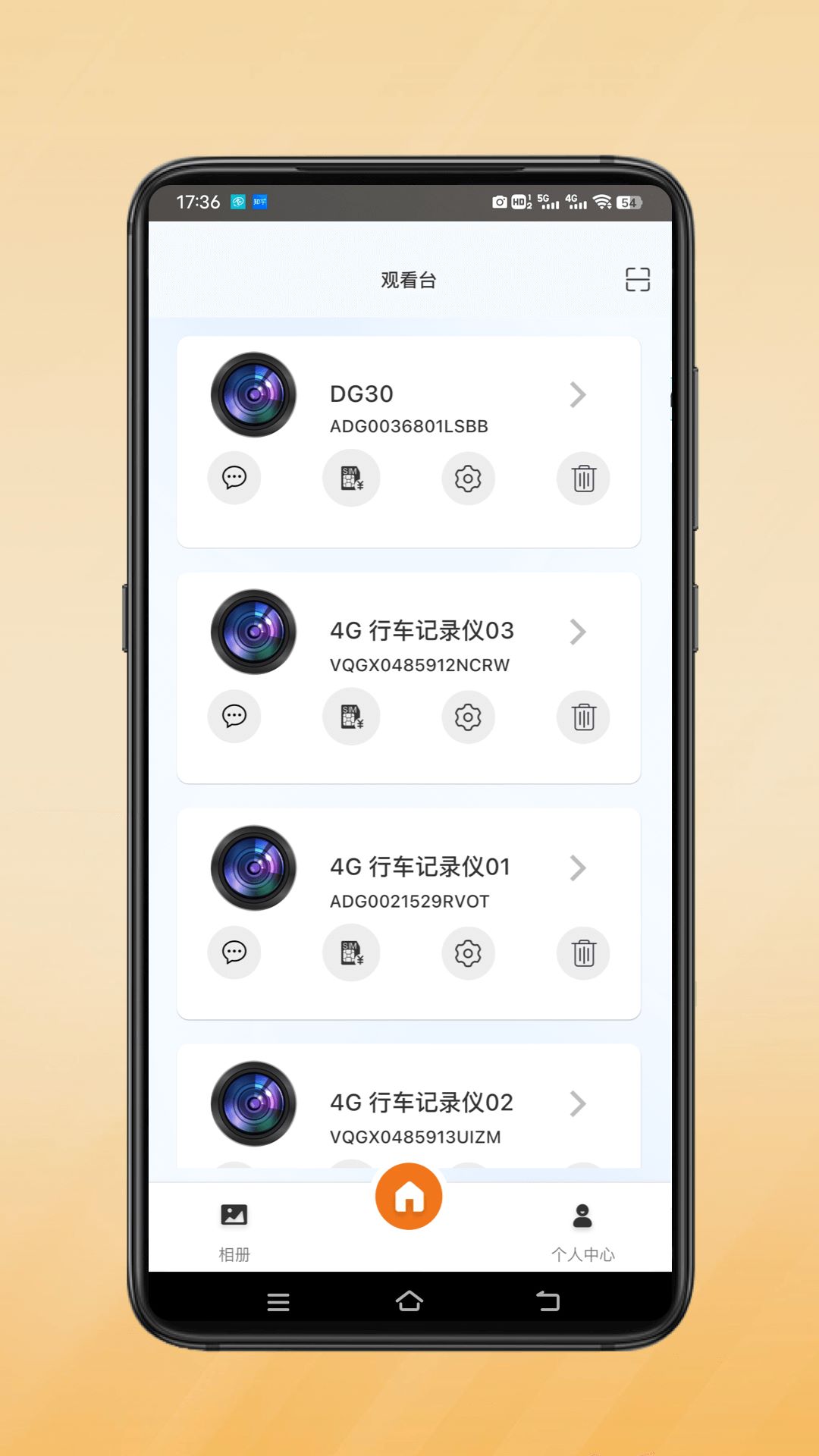
Task: Open settings for DG30
Action: (x=468, y=479)
